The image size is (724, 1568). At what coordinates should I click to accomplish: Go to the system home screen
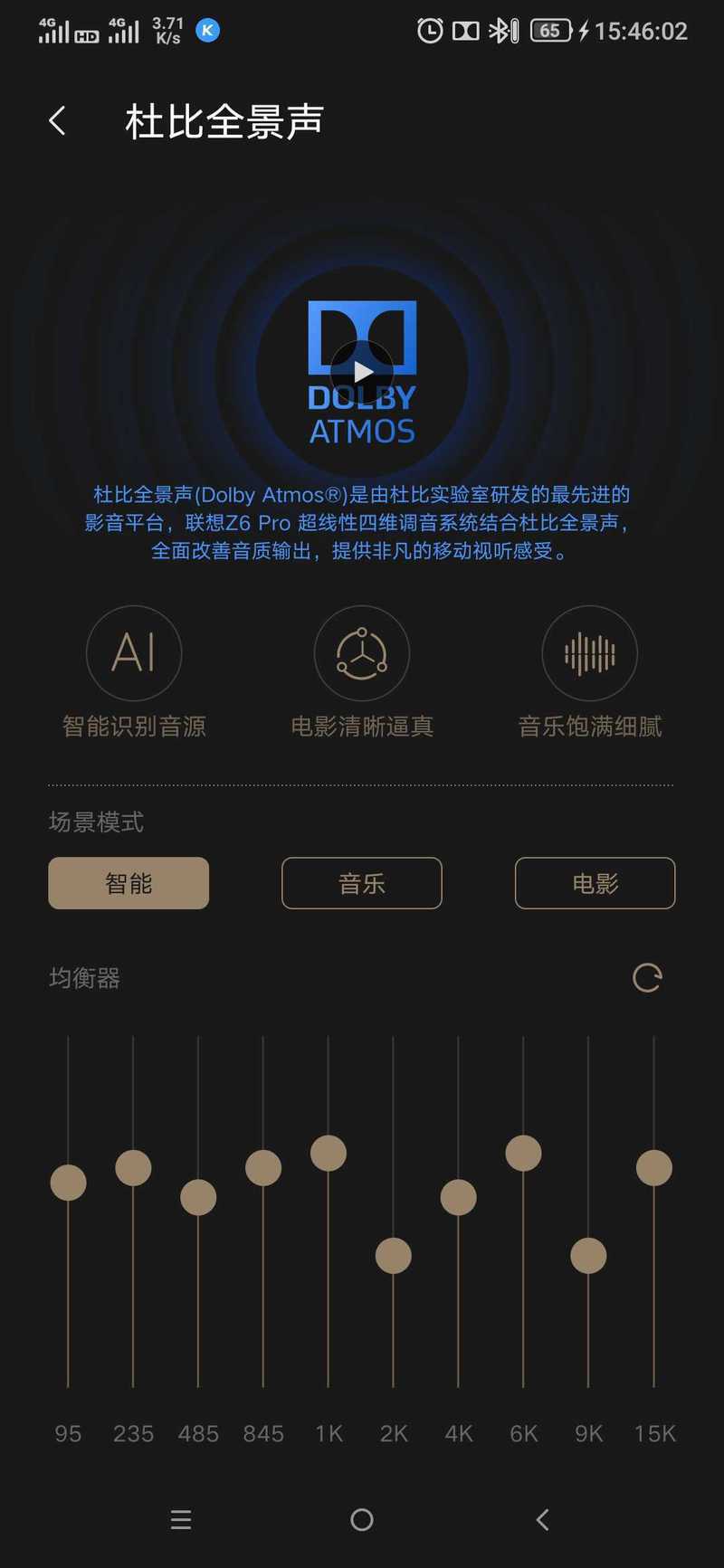(x=362, y=1520)
